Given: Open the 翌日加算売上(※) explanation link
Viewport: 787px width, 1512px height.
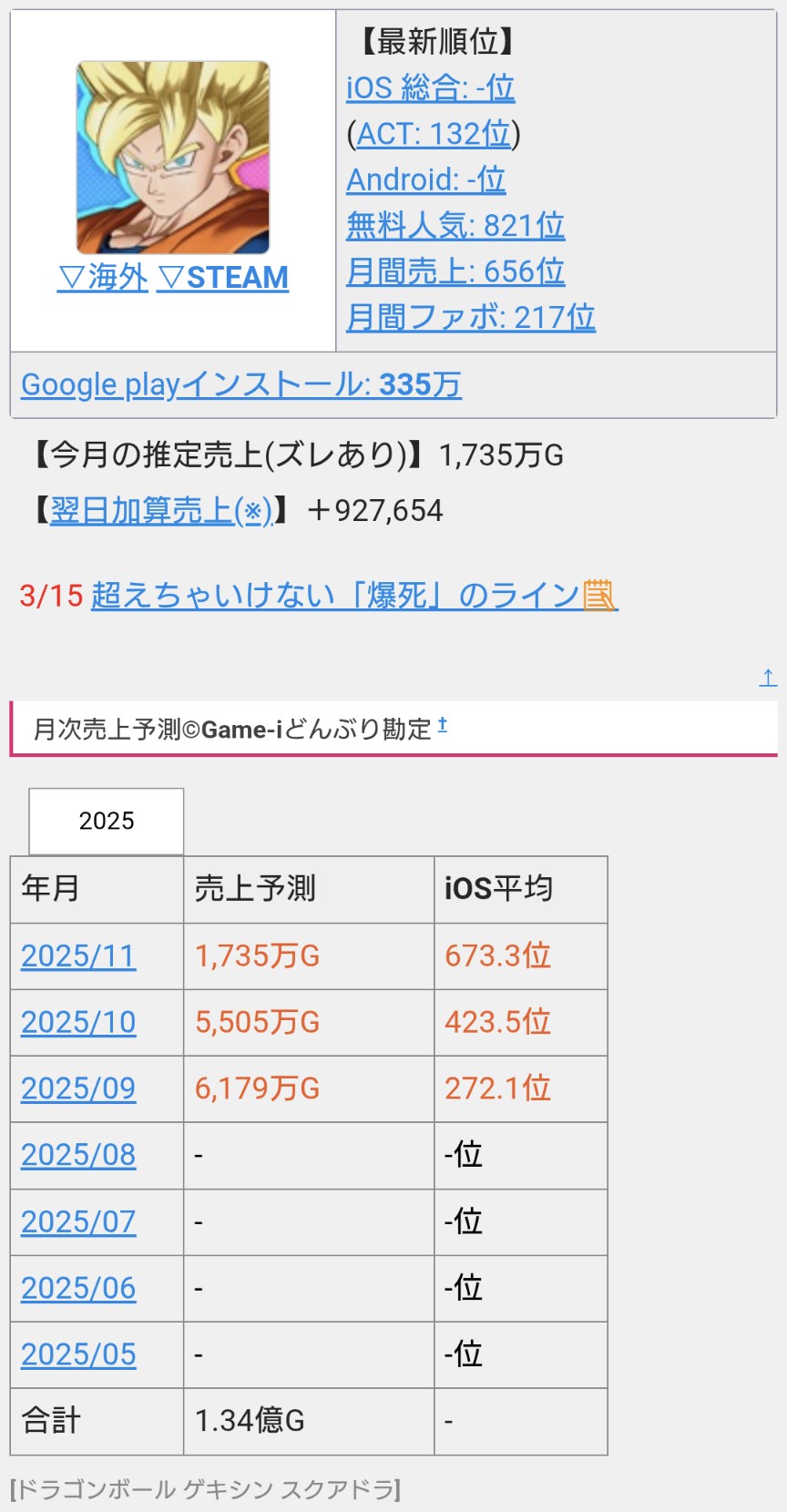Looking at the screenshot, I should 160,510.
